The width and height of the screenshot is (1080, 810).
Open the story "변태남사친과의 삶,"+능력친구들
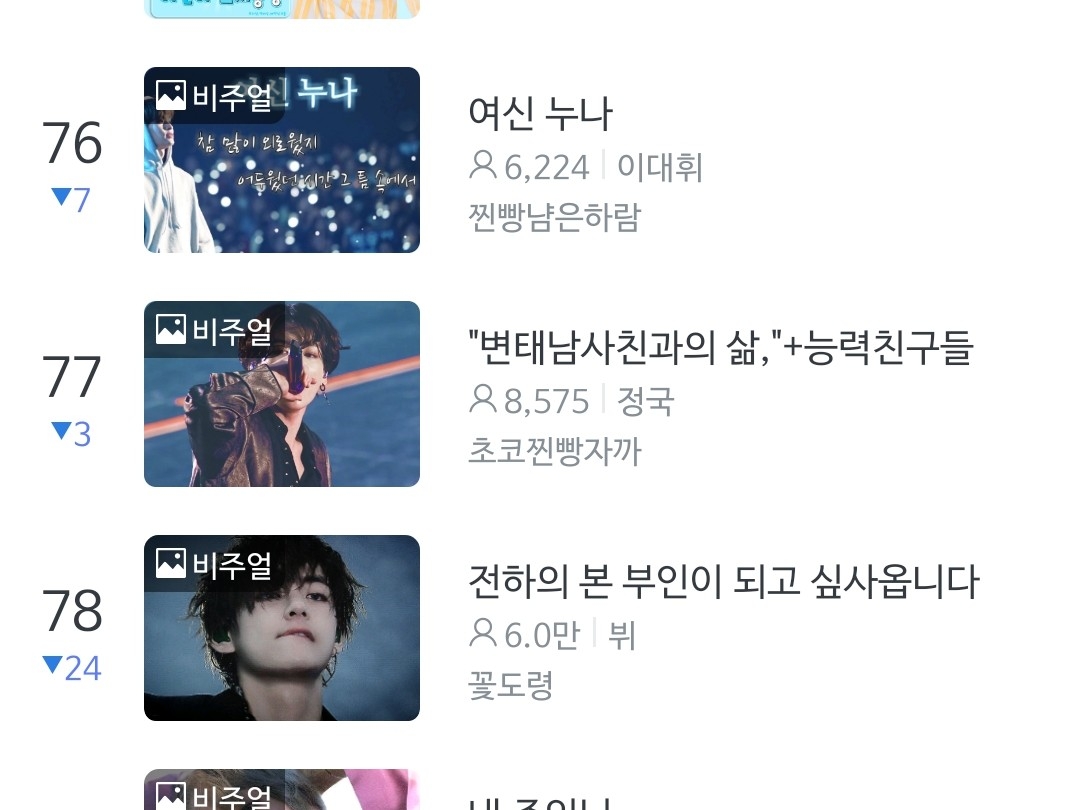[x=720, y=347]
